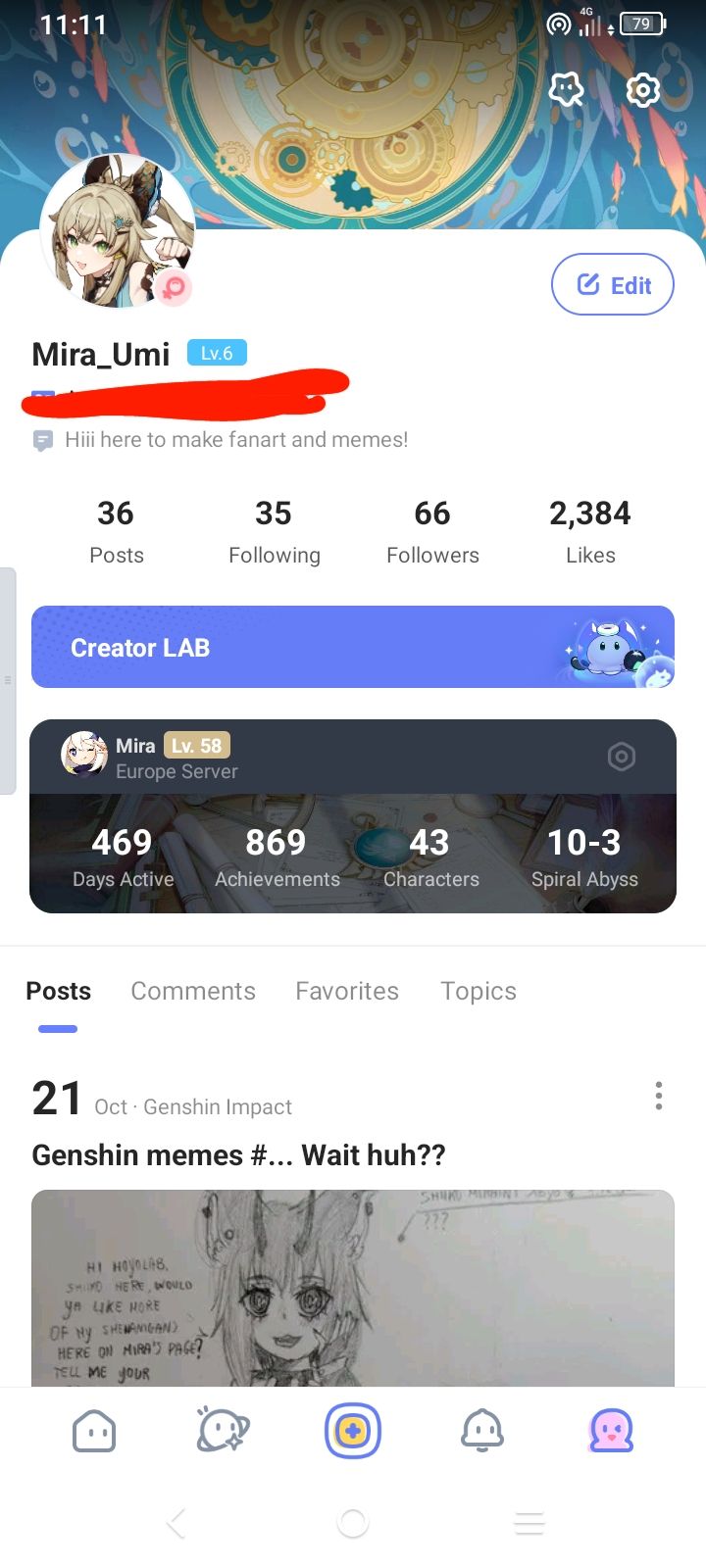Open the home icon in bottom navigation
The image size is (706, 1568).
[x=94, y=1430]
